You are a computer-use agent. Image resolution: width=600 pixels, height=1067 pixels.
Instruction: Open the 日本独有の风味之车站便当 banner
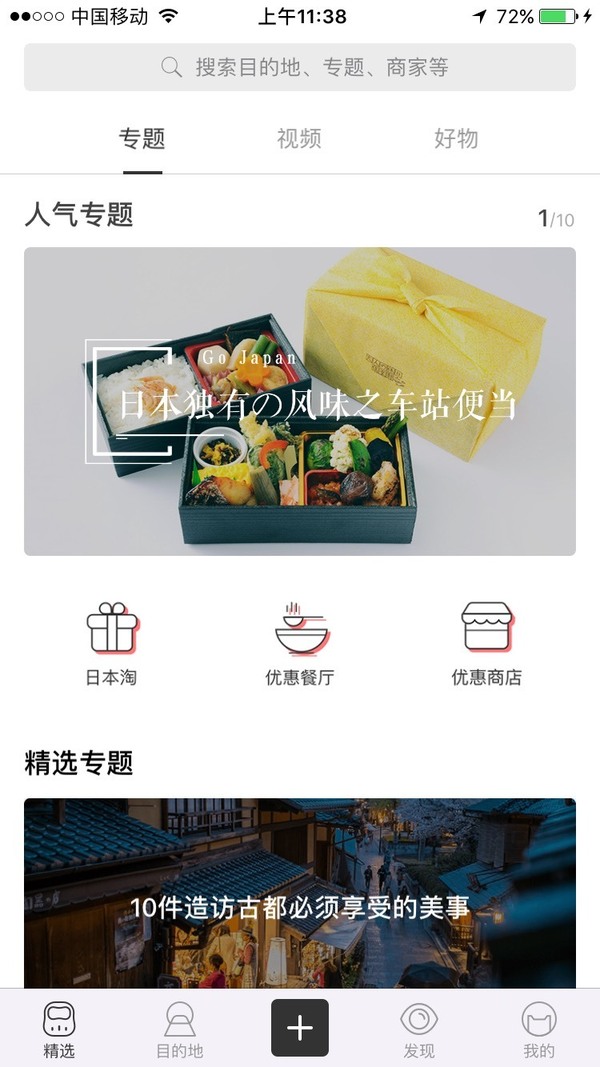(x=300, y=401)
